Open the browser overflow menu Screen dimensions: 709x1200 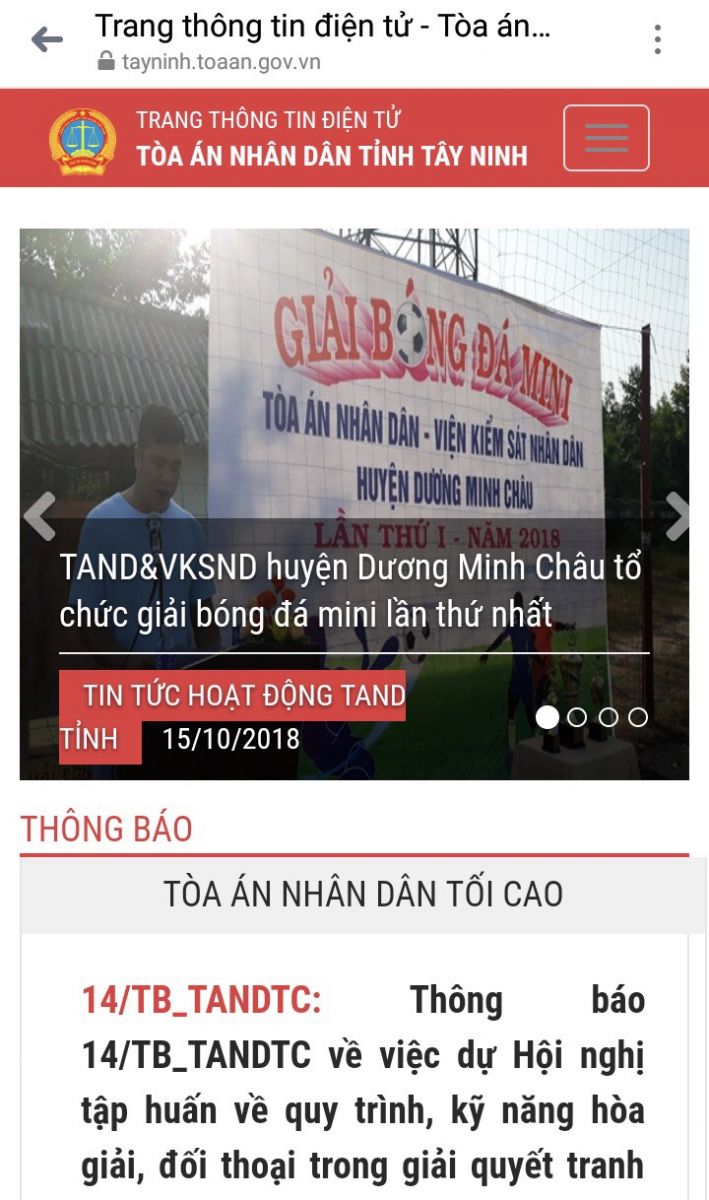pos(657,40)
